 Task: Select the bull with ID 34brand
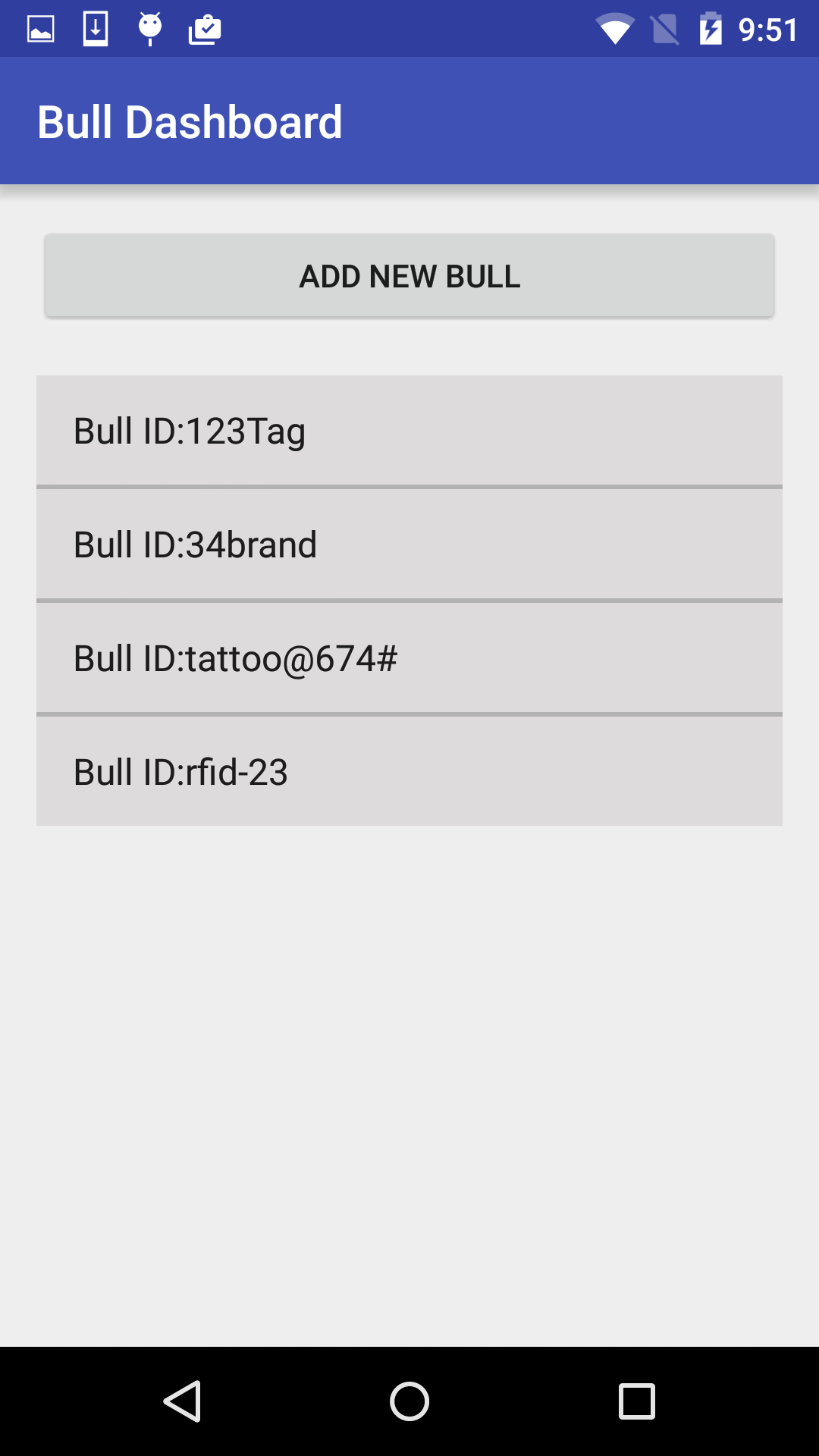pos(409,544)
